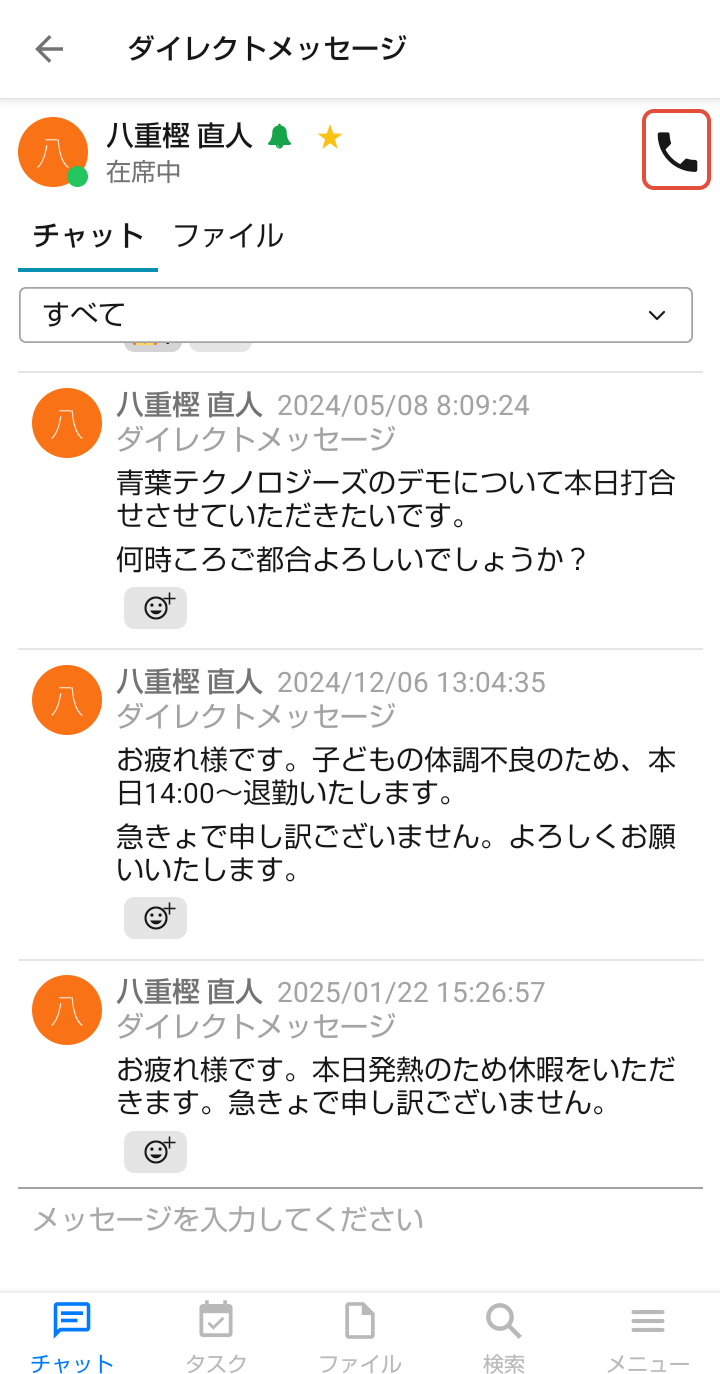This screenshot has height=1374, width=720.
Task: Switch to the ファイル top tab
Action: click(x=228, y=236)
